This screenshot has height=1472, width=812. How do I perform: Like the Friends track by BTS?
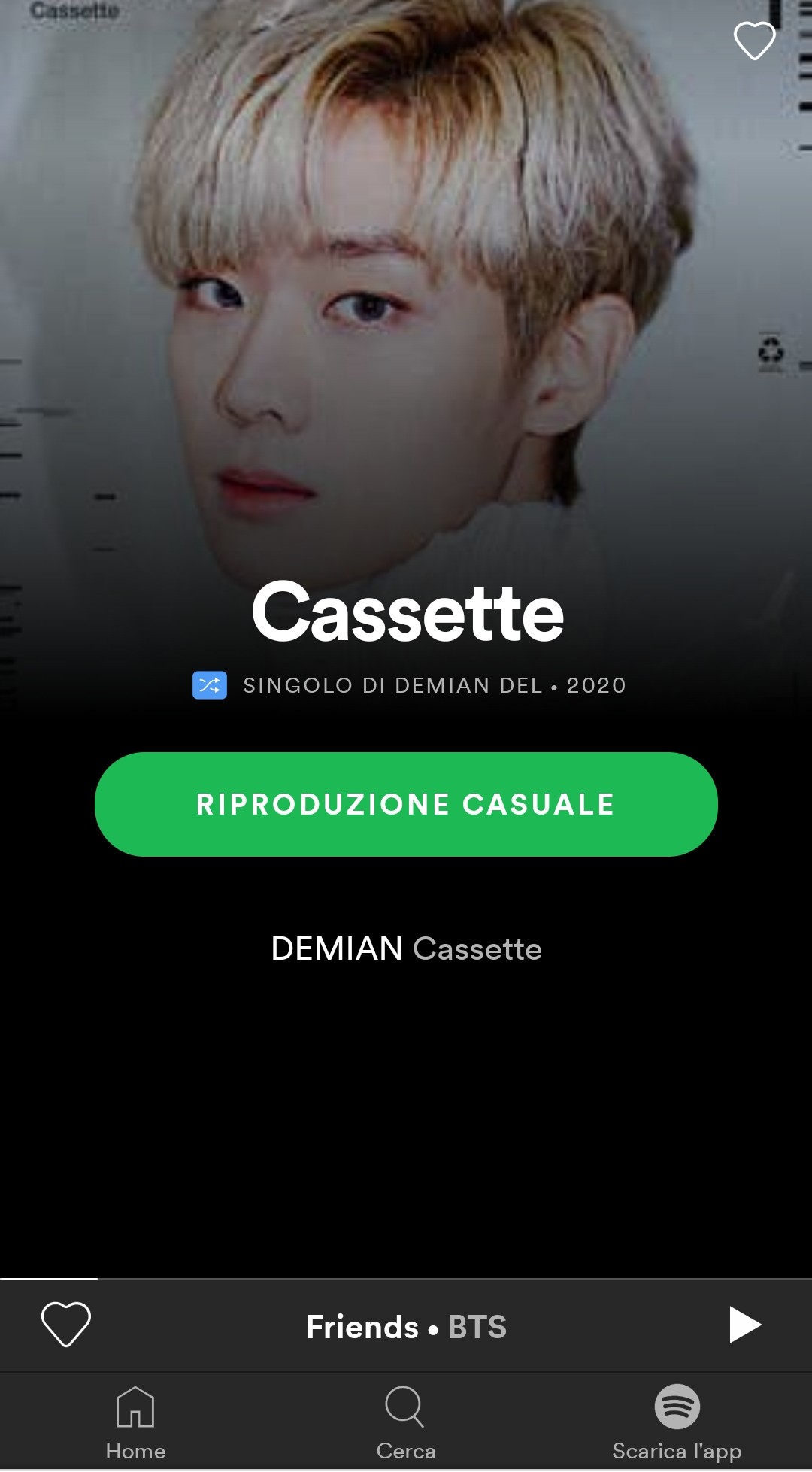point(65,1324)
